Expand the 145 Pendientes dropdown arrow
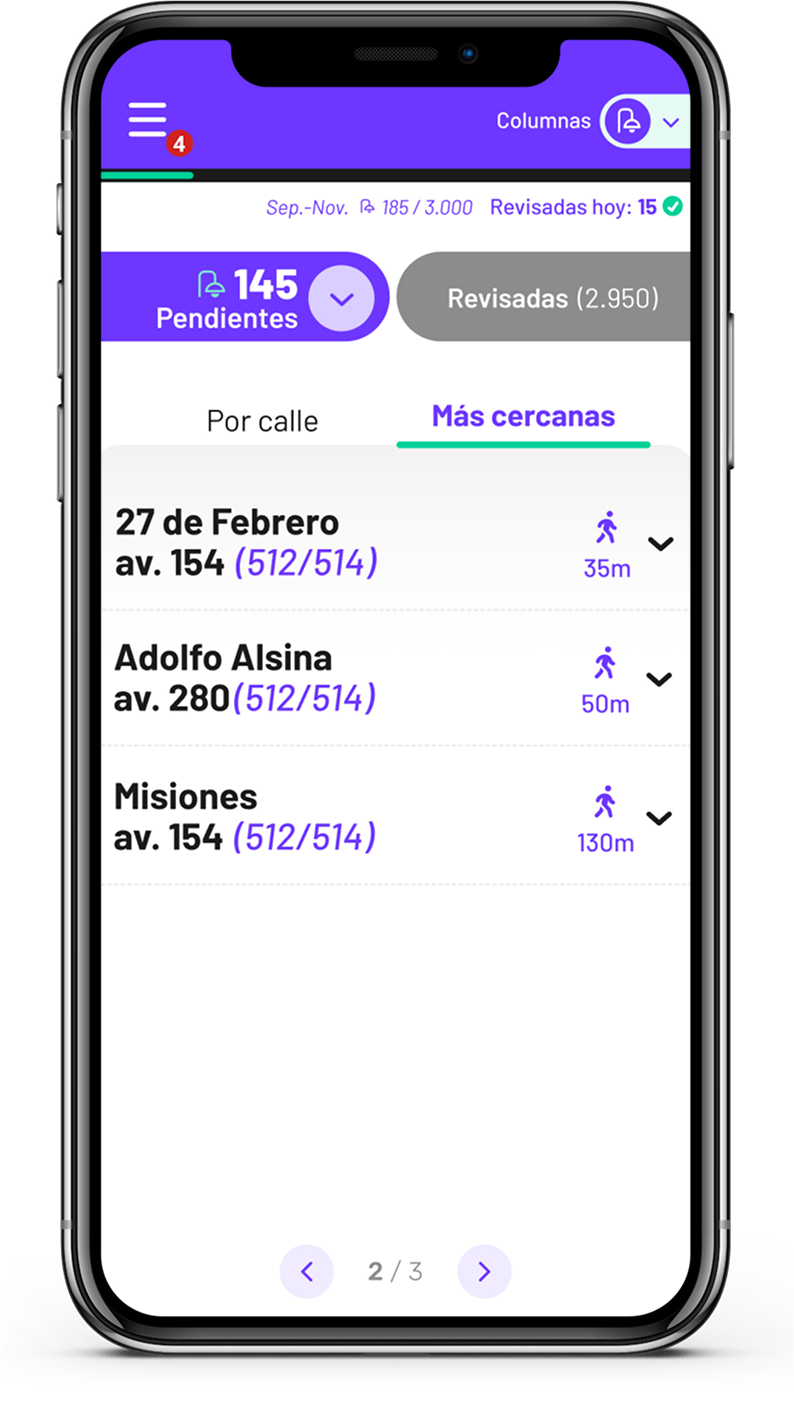 click(x=341, y=298)
